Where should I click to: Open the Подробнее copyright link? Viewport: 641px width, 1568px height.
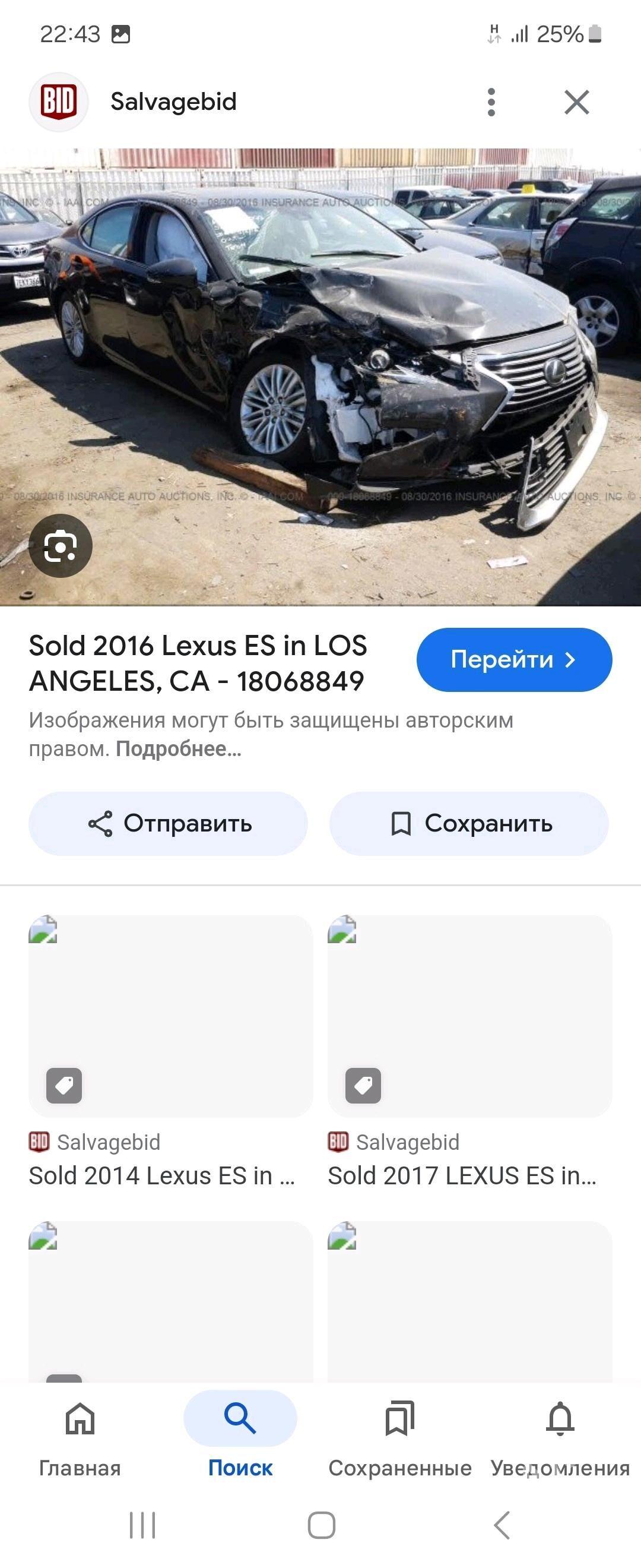(x=179, y=749)
